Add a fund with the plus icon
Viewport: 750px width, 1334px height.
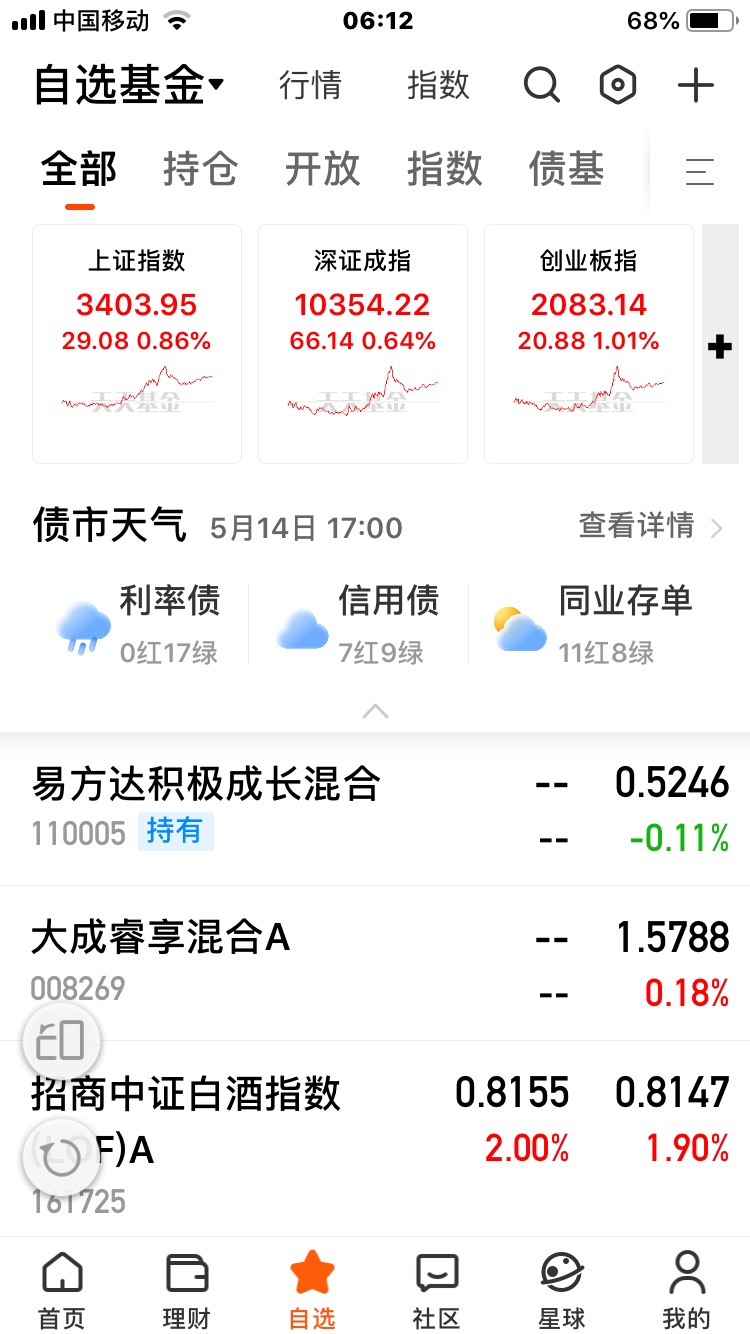[696, 86]
